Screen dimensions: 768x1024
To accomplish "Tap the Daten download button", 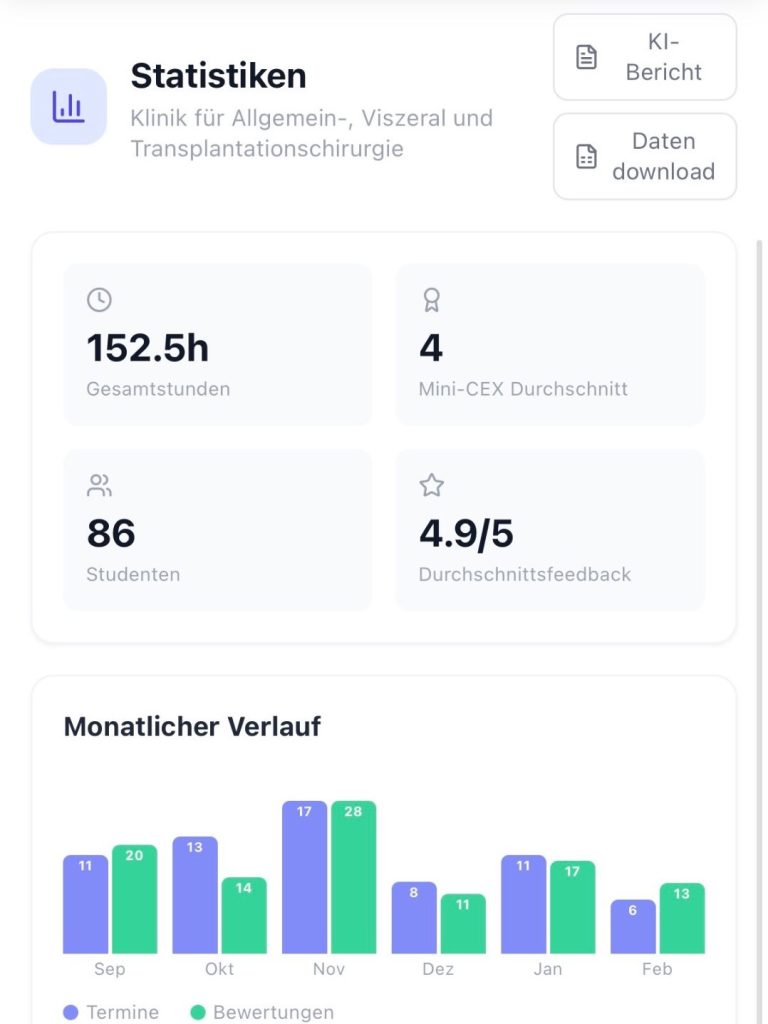I will [x=645, y=156].
